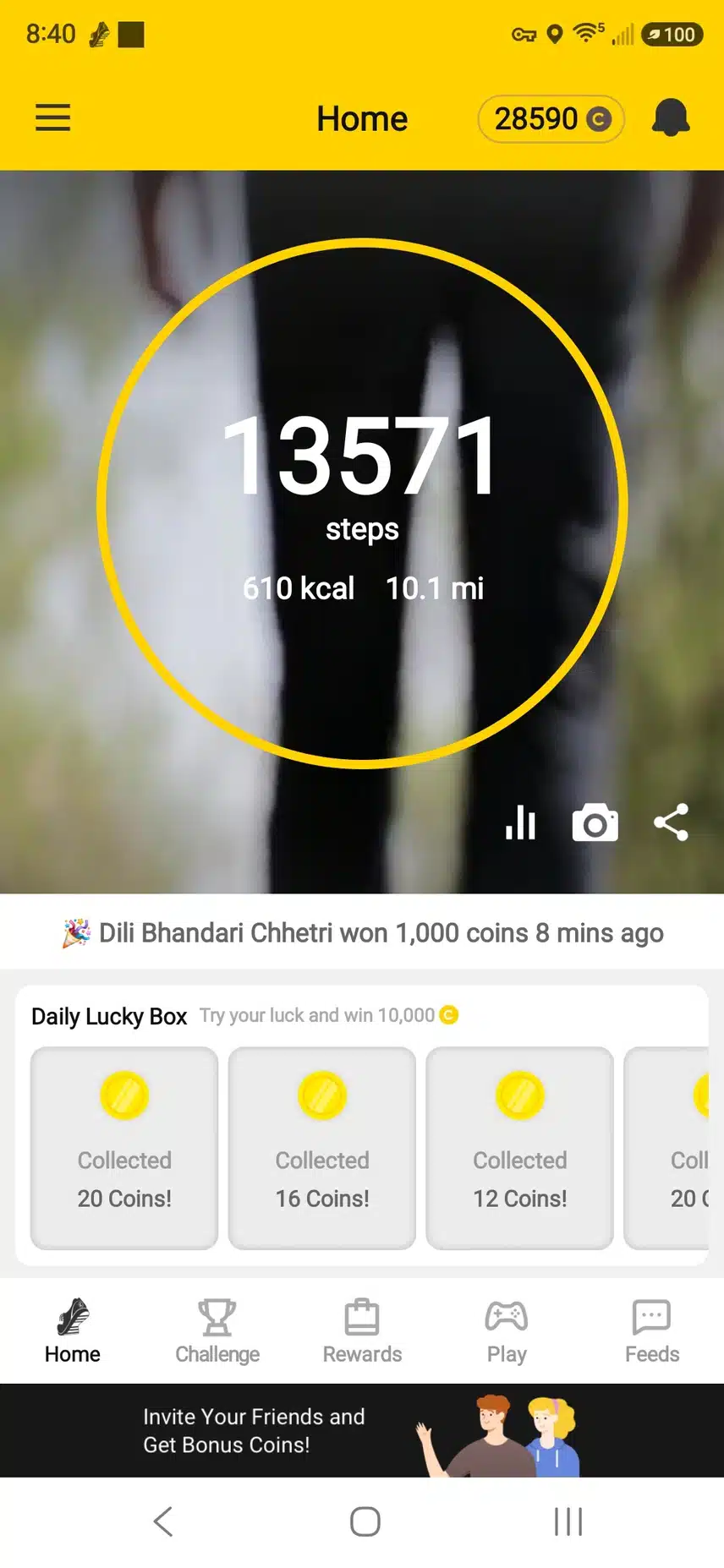This screenshot has height=1568, width=724.
Task: Tap the lucky box with 12 Coins
Action: coord(520,1148)
